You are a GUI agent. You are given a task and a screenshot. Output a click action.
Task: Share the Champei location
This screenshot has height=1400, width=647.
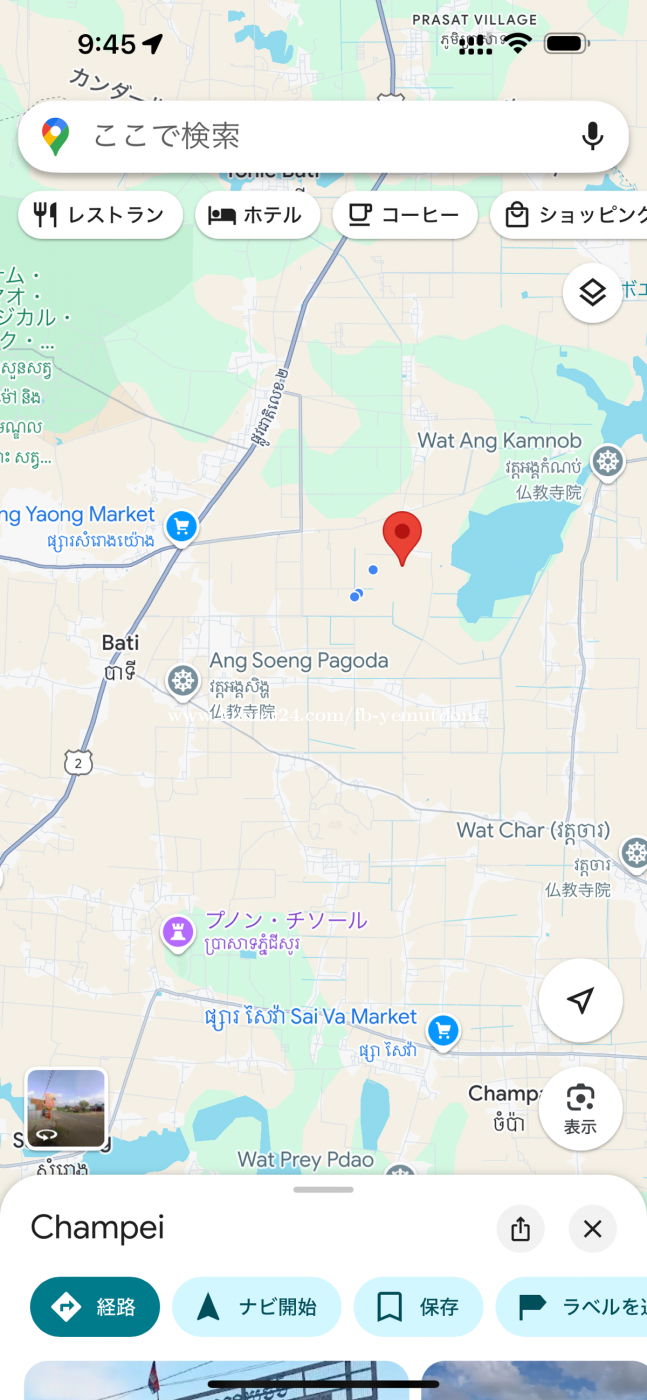click(x=520, y=1229)
